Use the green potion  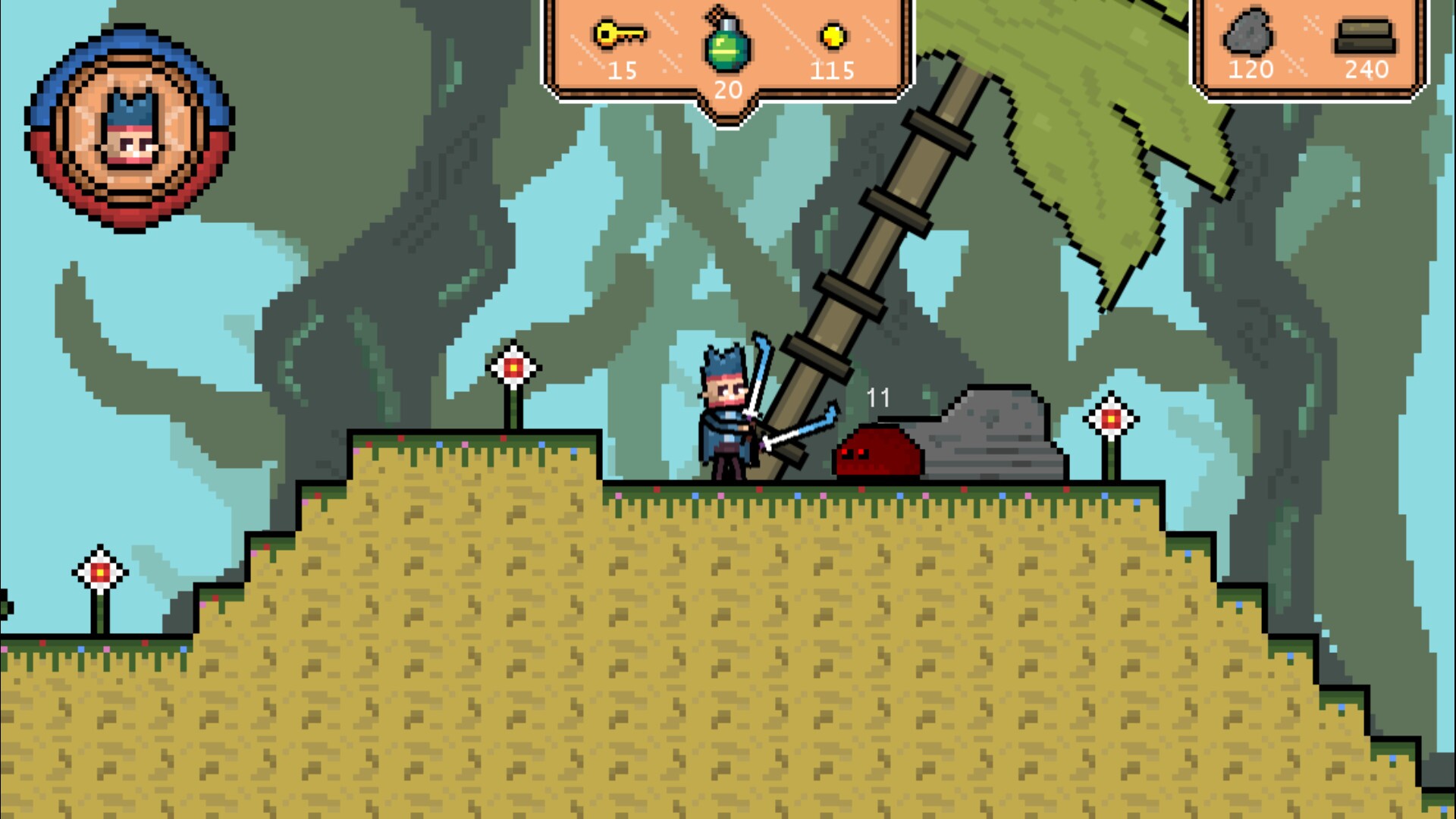[x=727, y=45]
